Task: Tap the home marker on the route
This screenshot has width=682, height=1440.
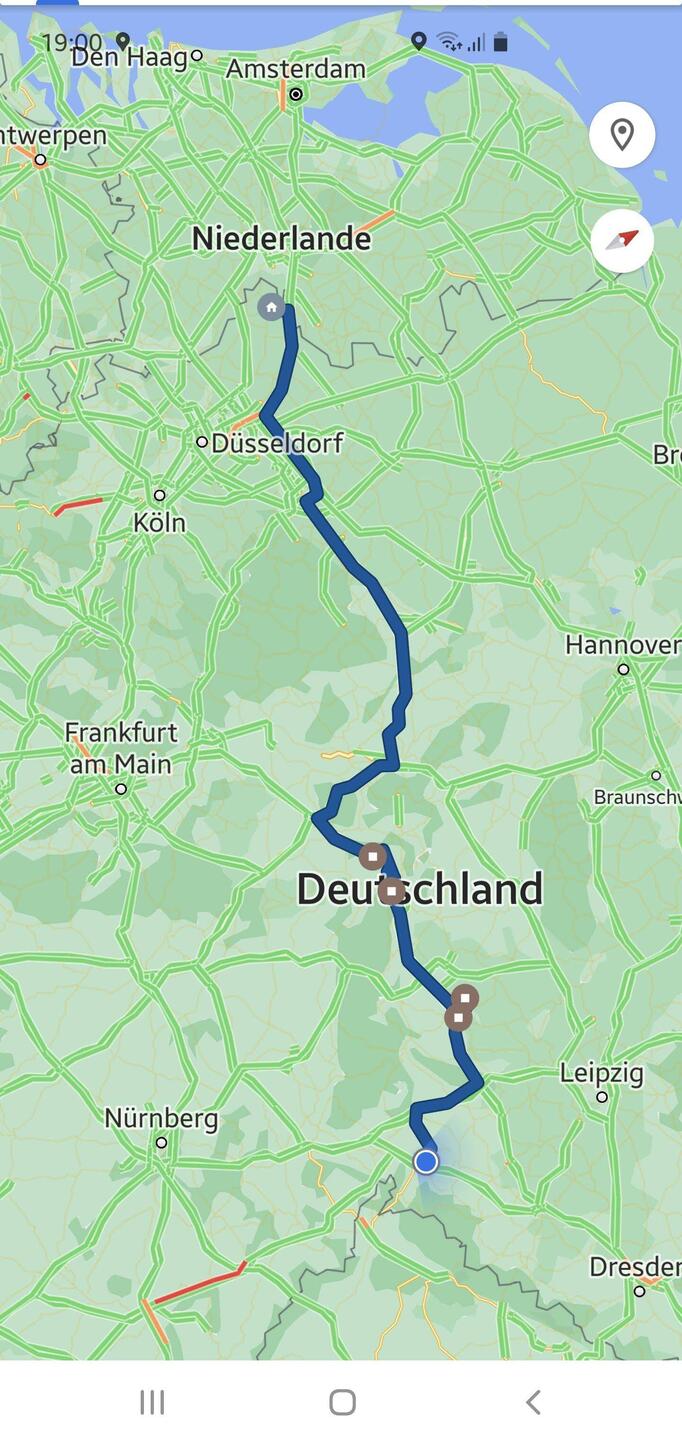Action: point(271,307)
